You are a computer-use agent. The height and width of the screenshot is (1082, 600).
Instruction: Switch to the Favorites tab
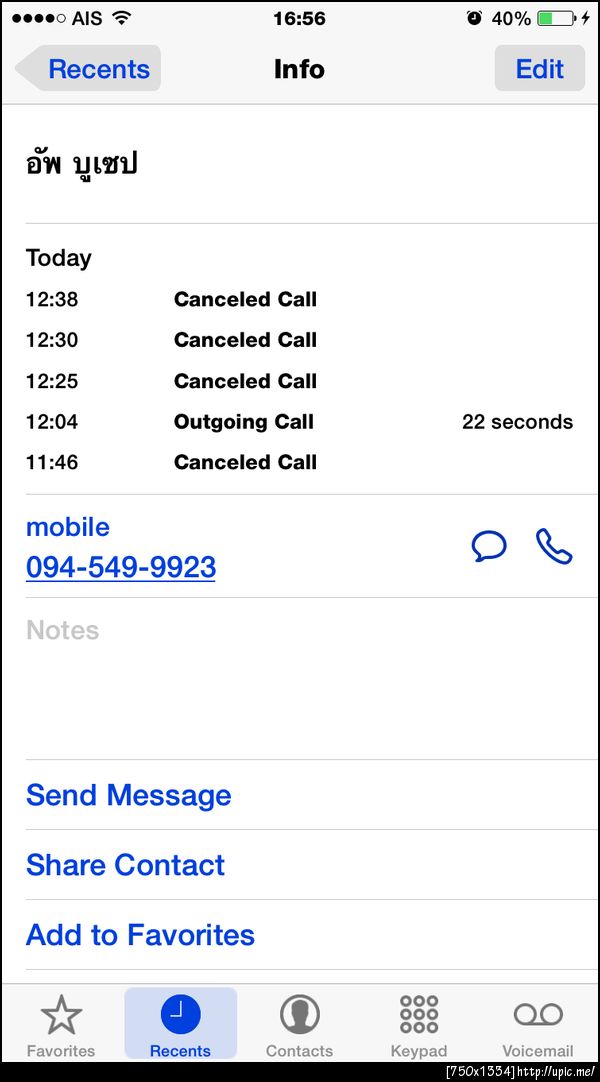(61, 1026)
